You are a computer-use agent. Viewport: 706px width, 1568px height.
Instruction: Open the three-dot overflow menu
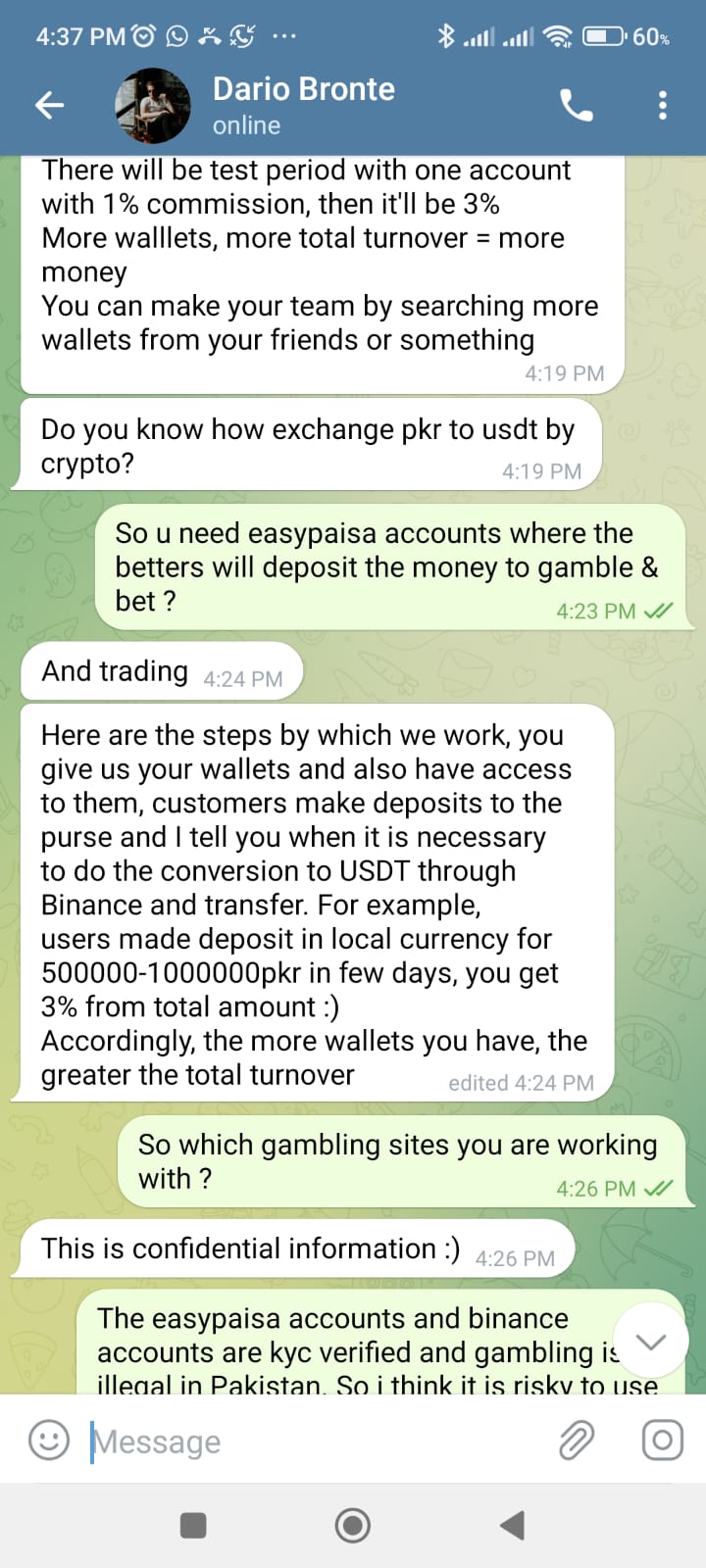pos(663,105)
